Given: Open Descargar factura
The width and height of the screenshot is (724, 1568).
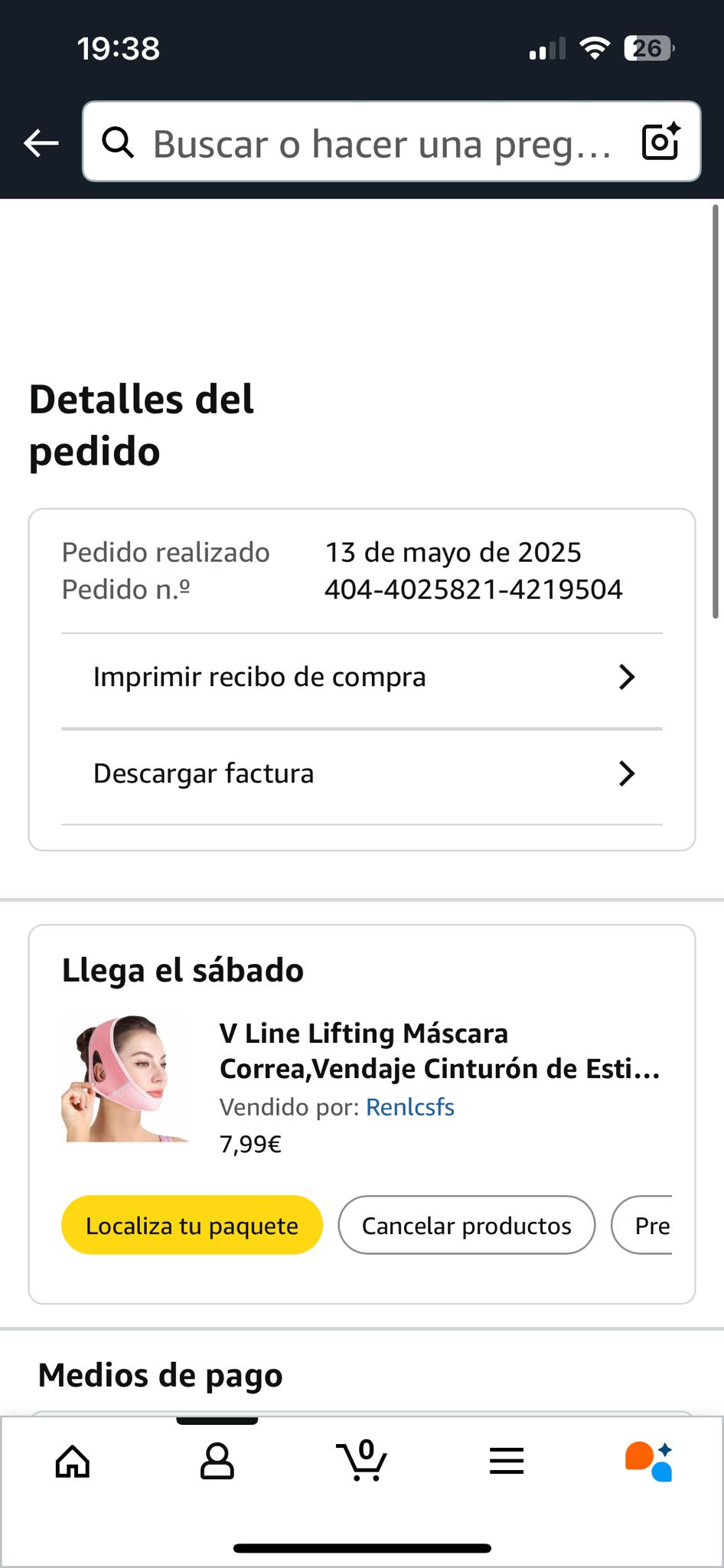Looking at the screenshot, I should tap(361, 774).
